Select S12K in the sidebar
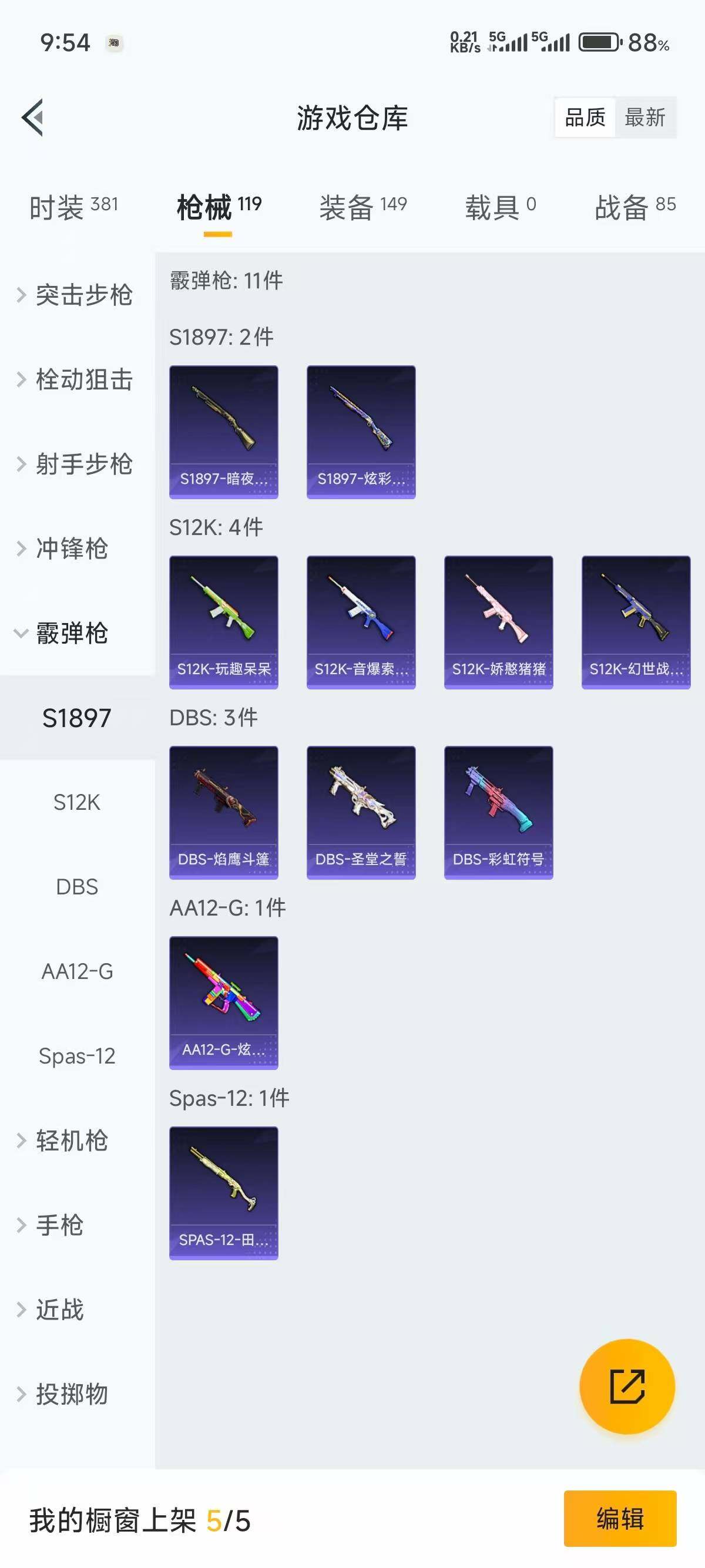The width and height of the screenshot is (705, 1568). [x=77, y=802]
